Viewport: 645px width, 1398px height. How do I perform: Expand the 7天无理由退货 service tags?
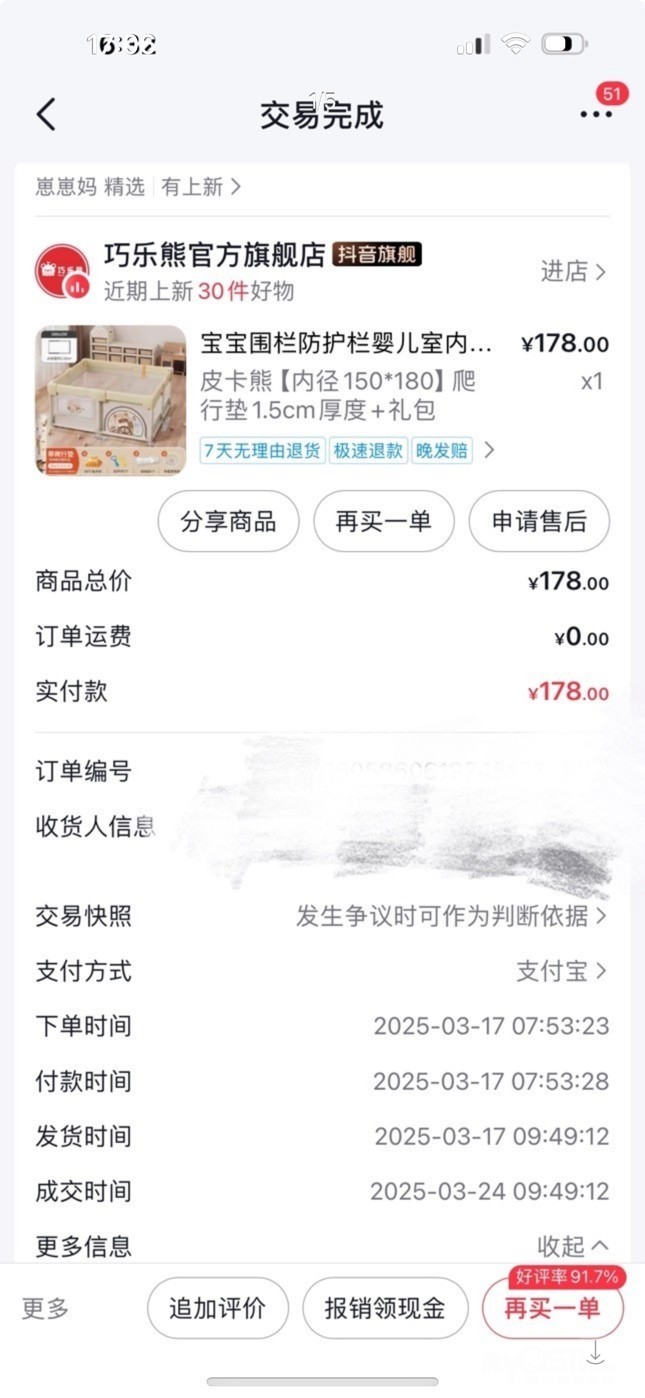488,450
